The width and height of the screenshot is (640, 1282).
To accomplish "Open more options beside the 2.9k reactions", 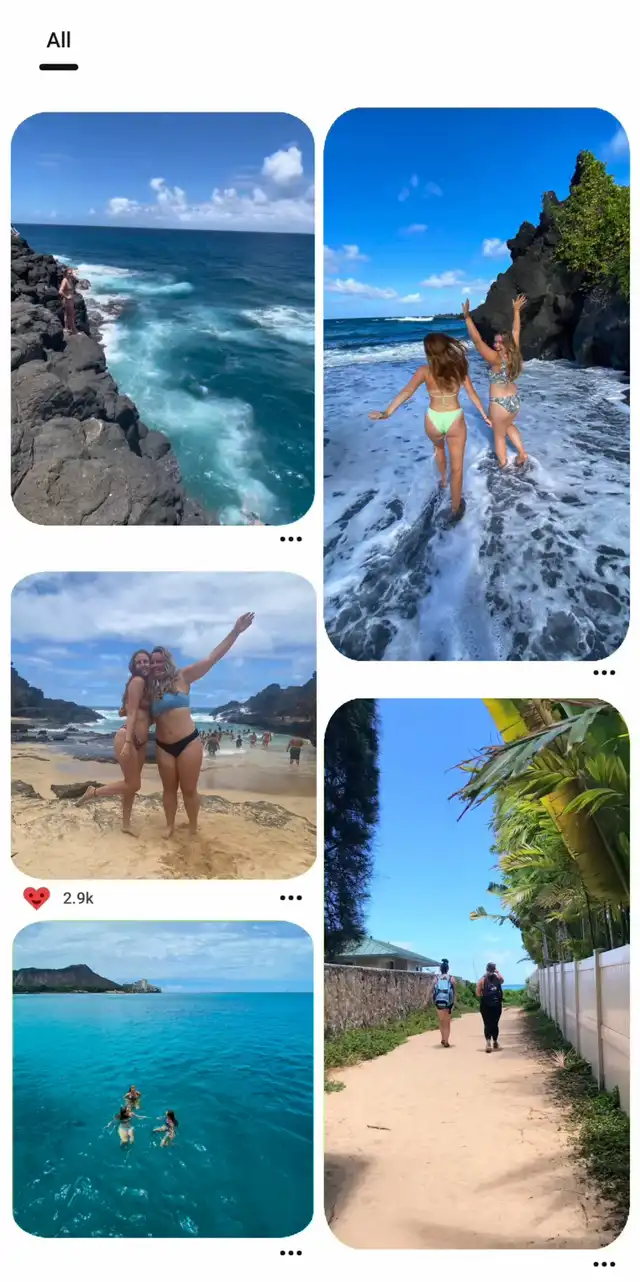I will click(x=291, y=898).
